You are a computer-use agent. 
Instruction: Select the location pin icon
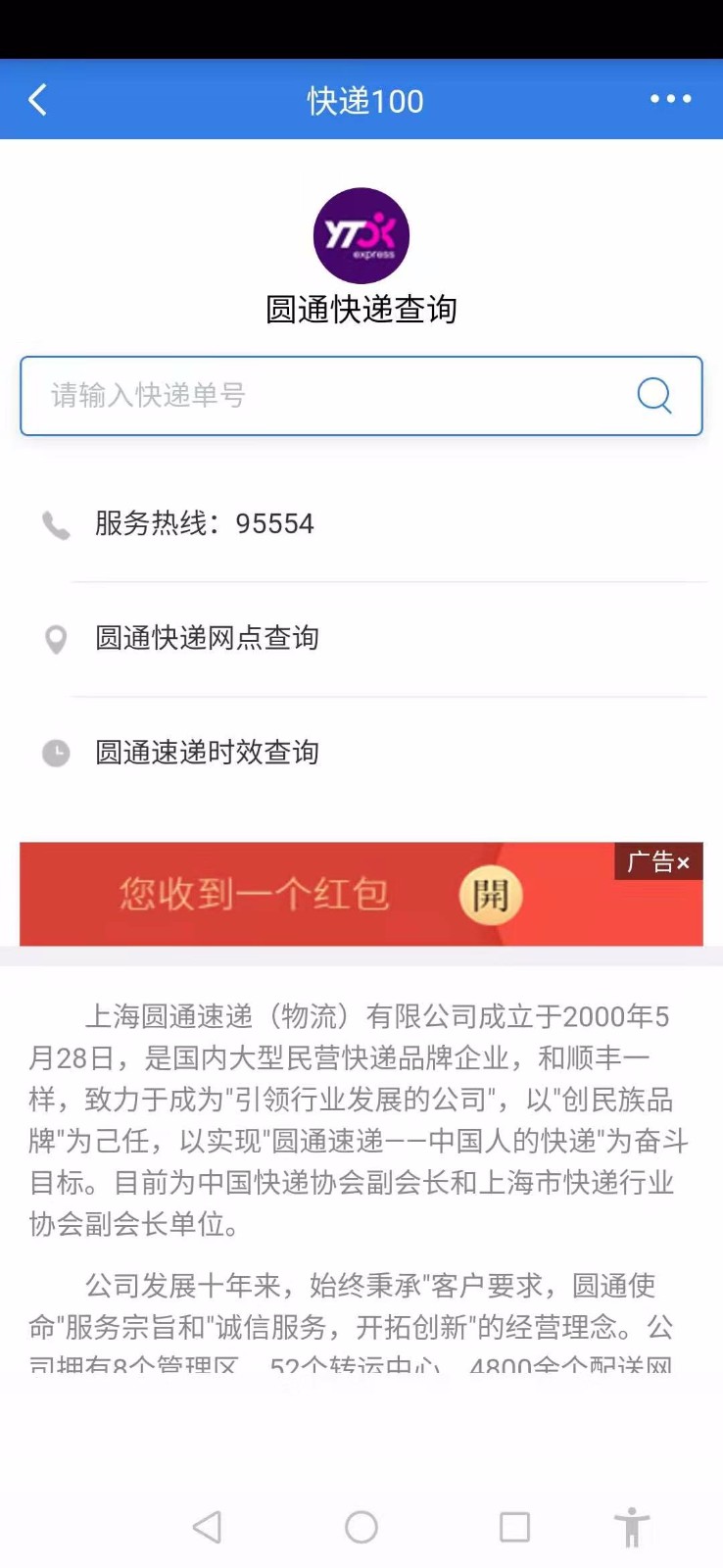tap(56, 639)
